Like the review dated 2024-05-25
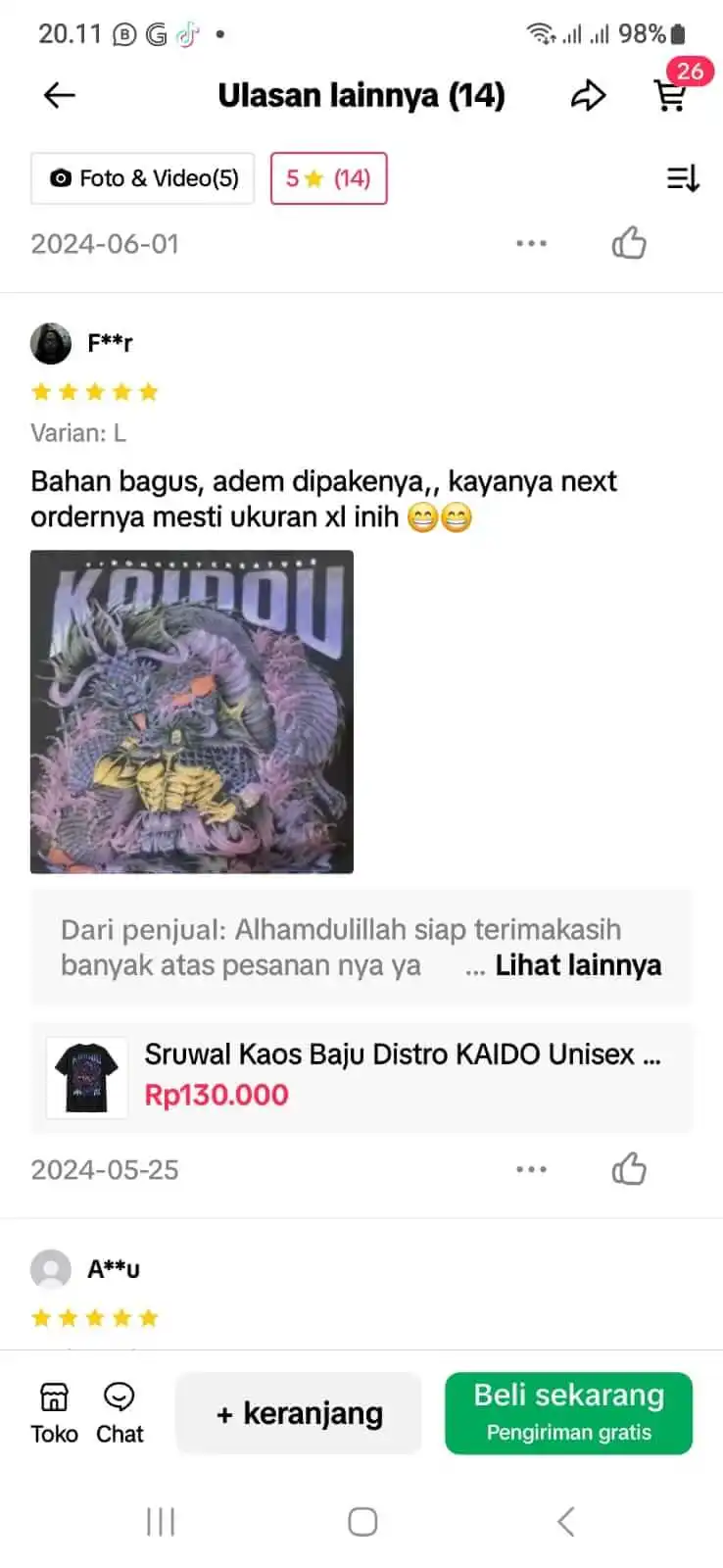 tap(629, 1168)
